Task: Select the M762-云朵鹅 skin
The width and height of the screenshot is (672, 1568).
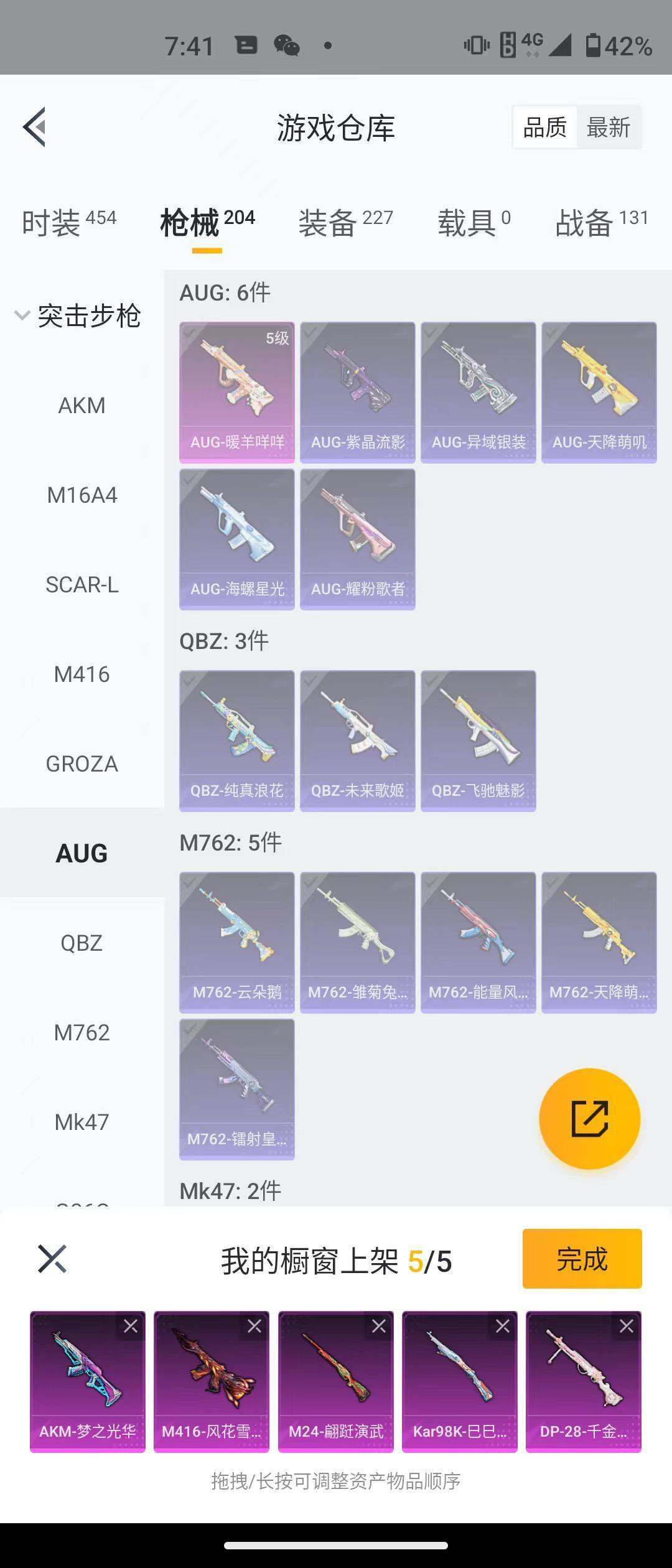Action: click(x=237, y=942)
